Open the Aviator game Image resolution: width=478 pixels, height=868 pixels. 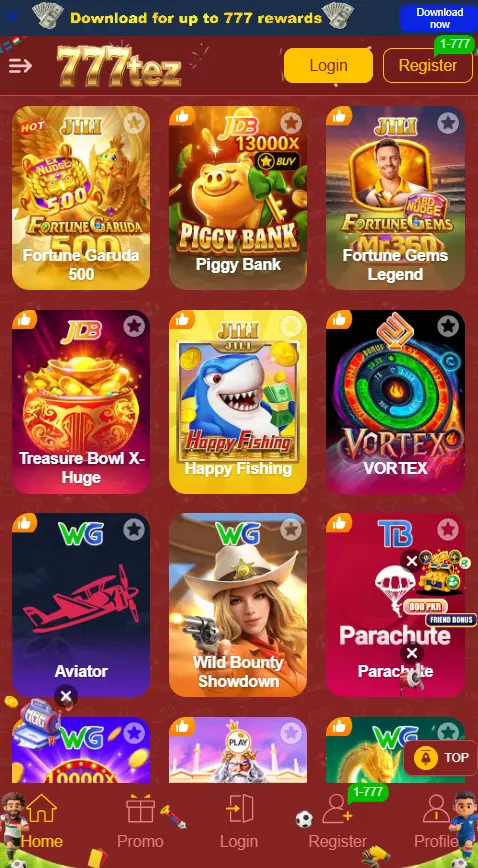[x=81, y=605]
